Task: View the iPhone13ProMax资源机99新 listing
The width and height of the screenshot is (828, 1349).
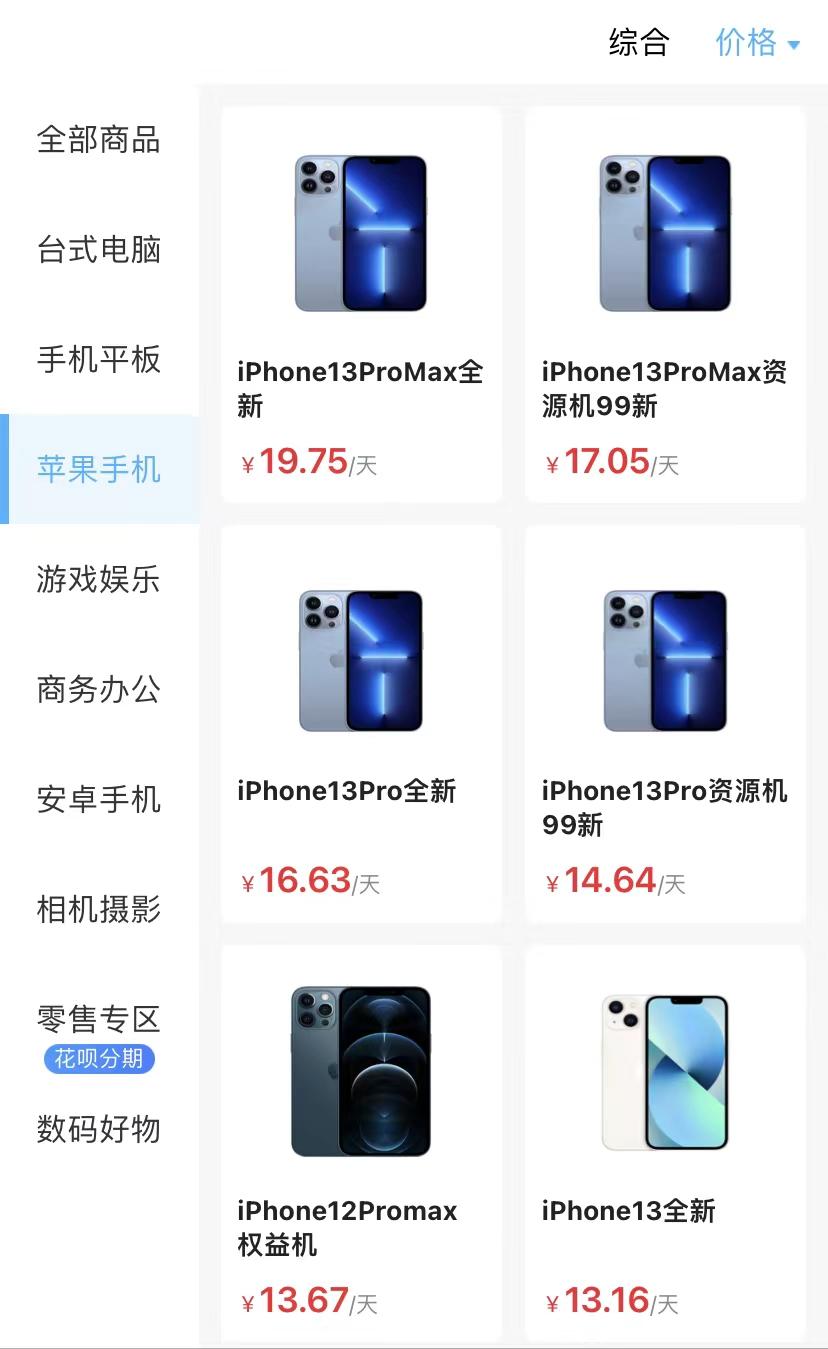Action: click(664, 232)
